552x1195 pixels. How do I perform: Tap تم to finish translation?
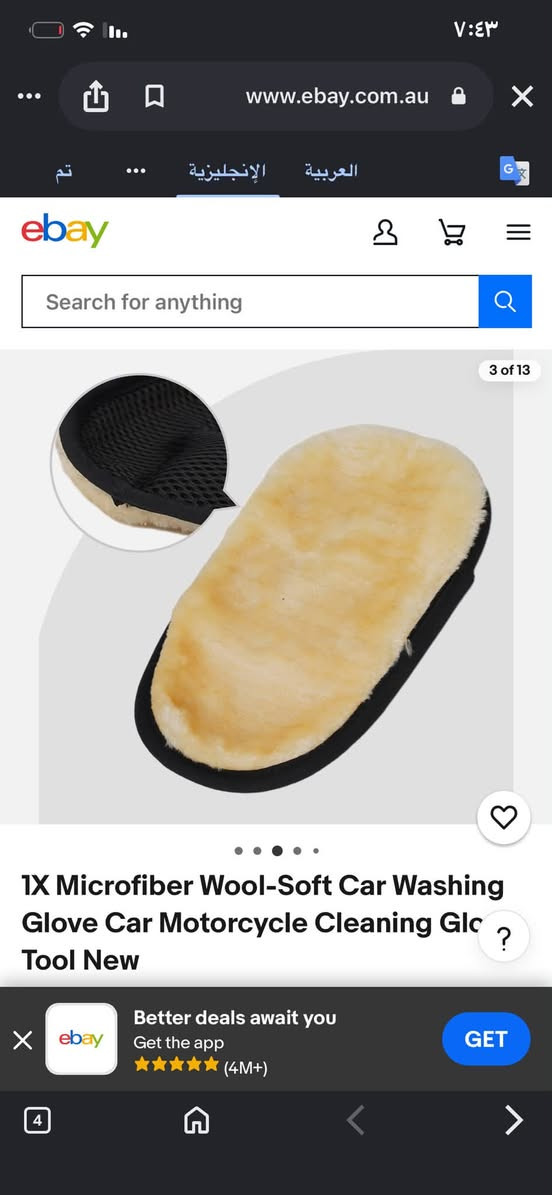(63, 171)
